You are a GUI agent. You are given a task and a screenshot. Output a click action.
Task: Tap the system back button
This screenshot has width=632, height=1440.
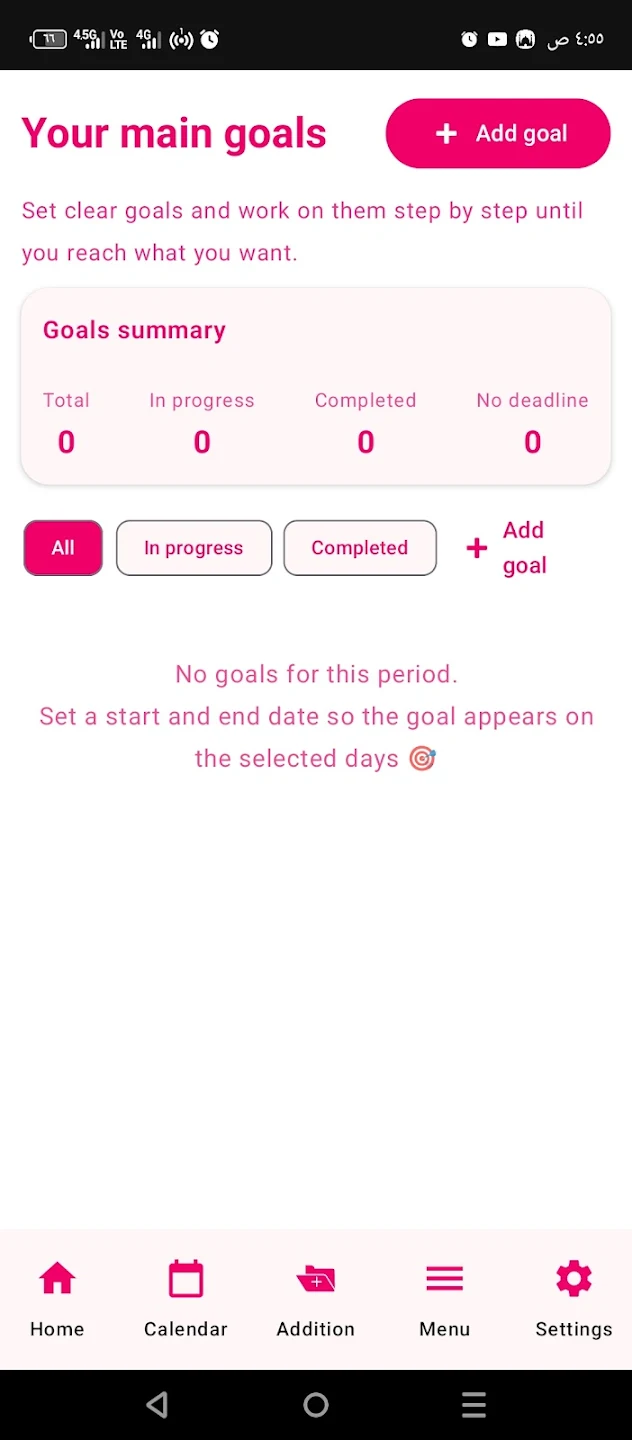[157, 1405]
